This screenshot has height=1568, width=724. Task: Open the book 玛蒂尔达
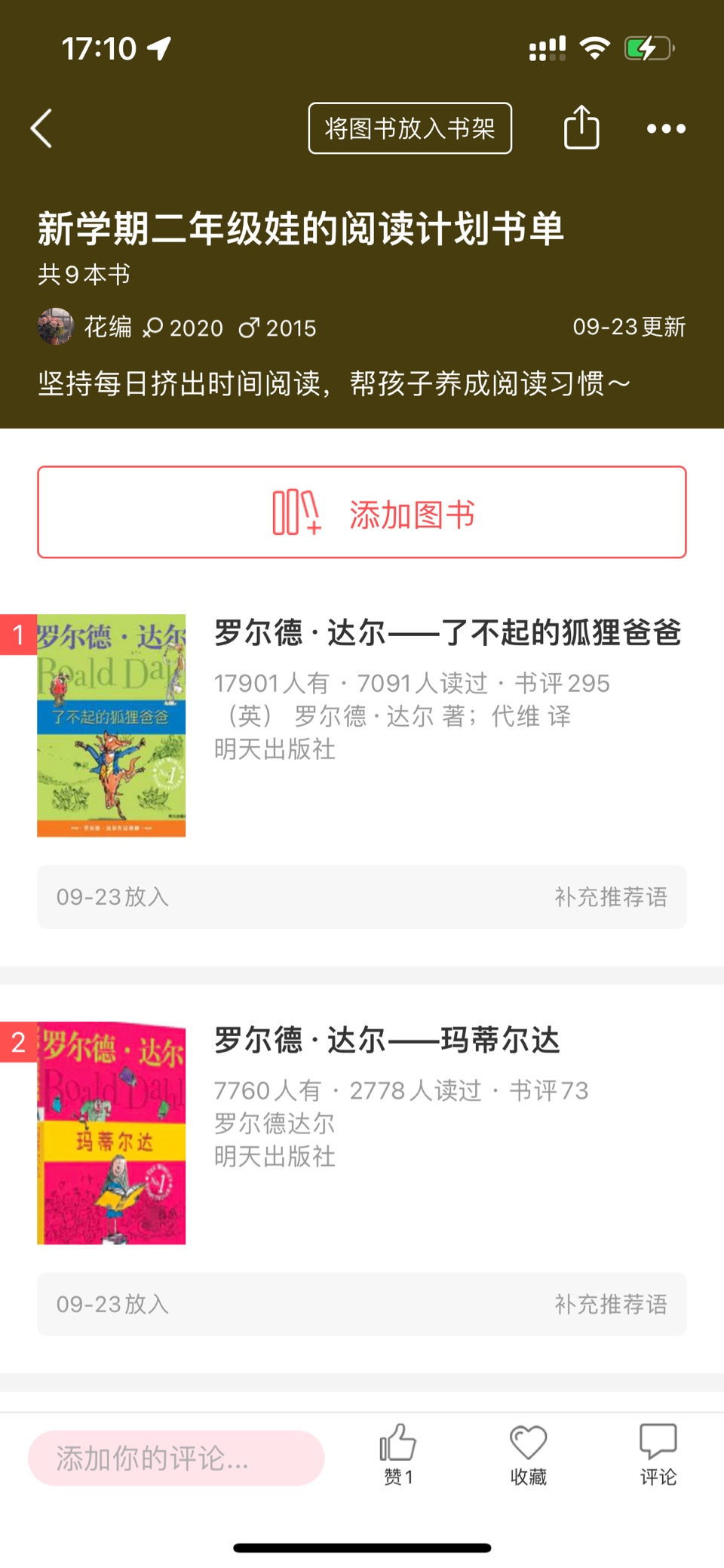[x=388, y=1040]
